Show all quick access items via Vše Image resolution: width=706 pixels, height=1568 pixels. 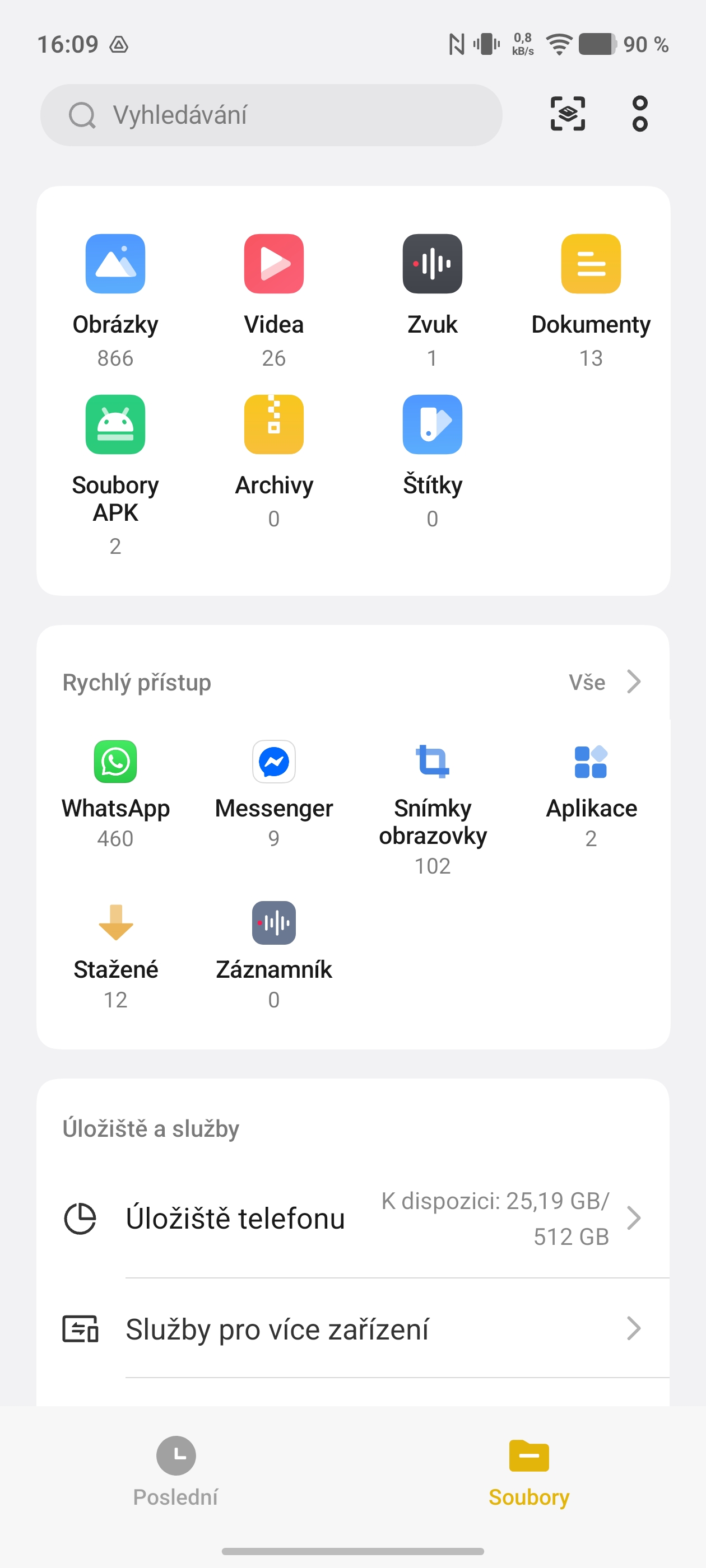(603, 682)
